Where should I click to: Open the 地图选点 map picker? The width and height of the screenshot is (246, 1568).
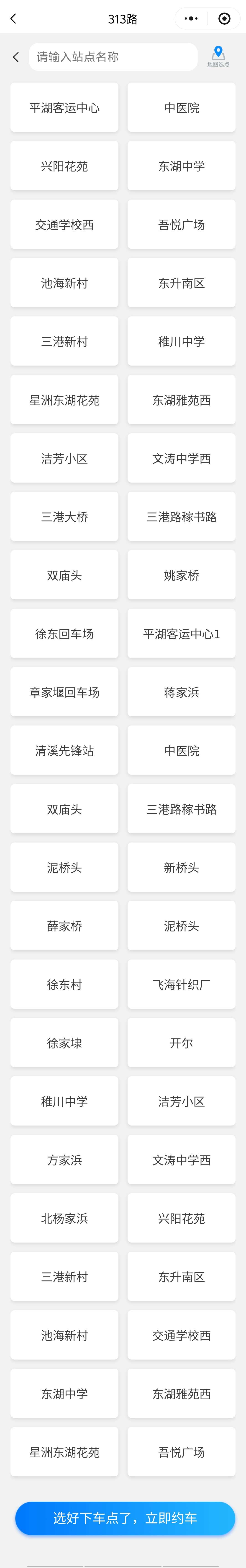tap(218, 57)
